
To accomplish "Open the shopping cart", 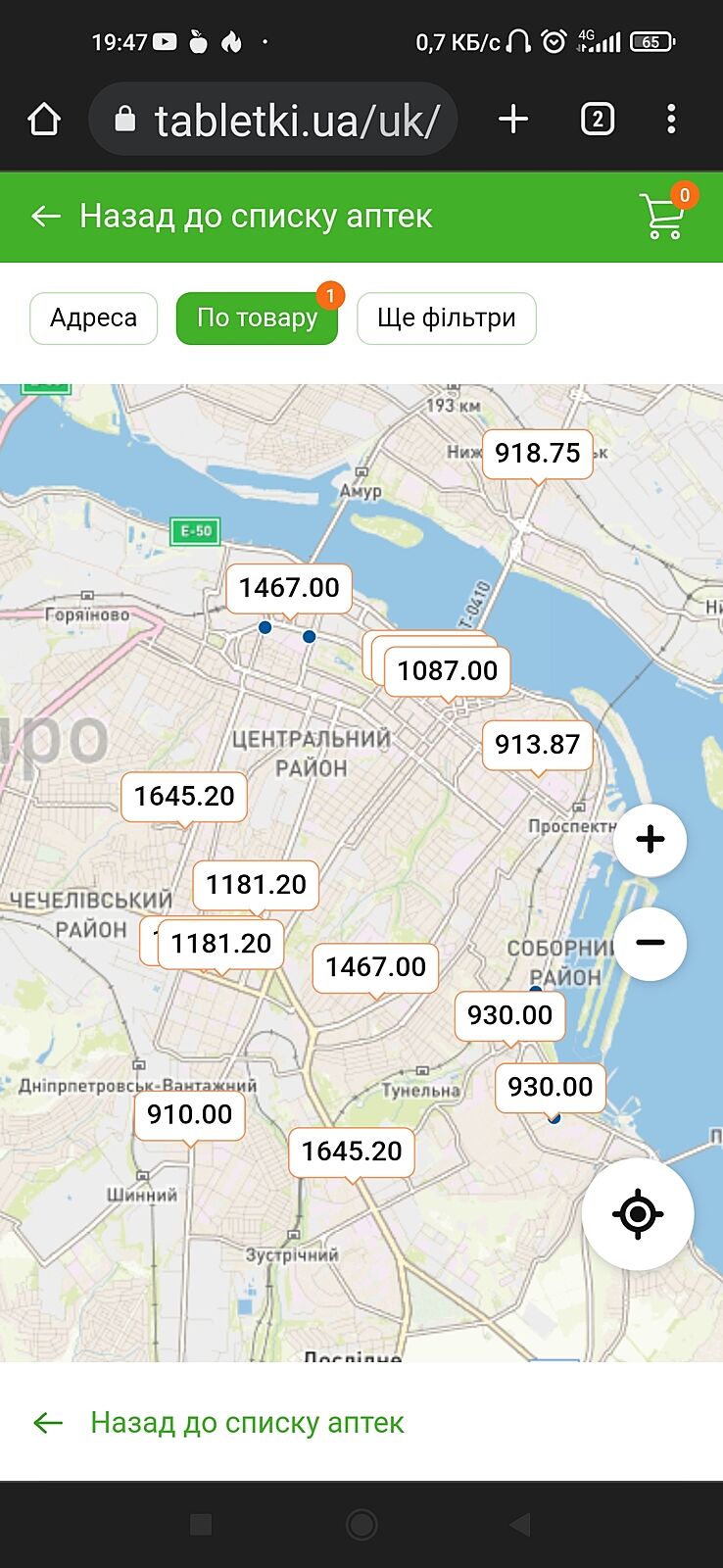I will coord(663,215).
